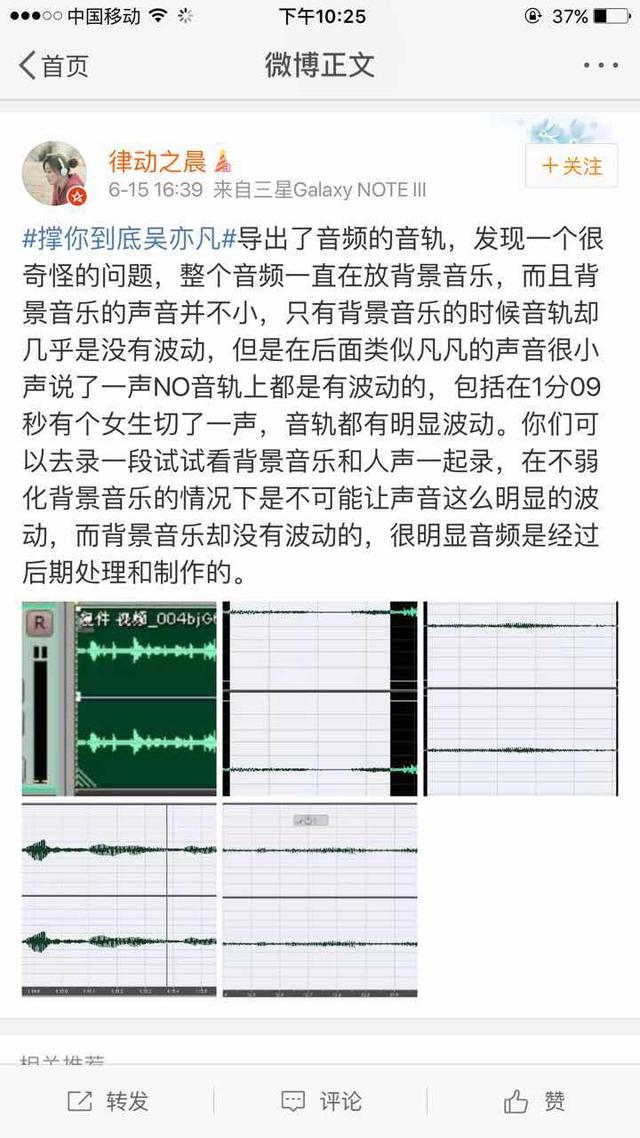Follow 律动之晨 with 关注 button
640x1138 pixels.
[571, 166]
